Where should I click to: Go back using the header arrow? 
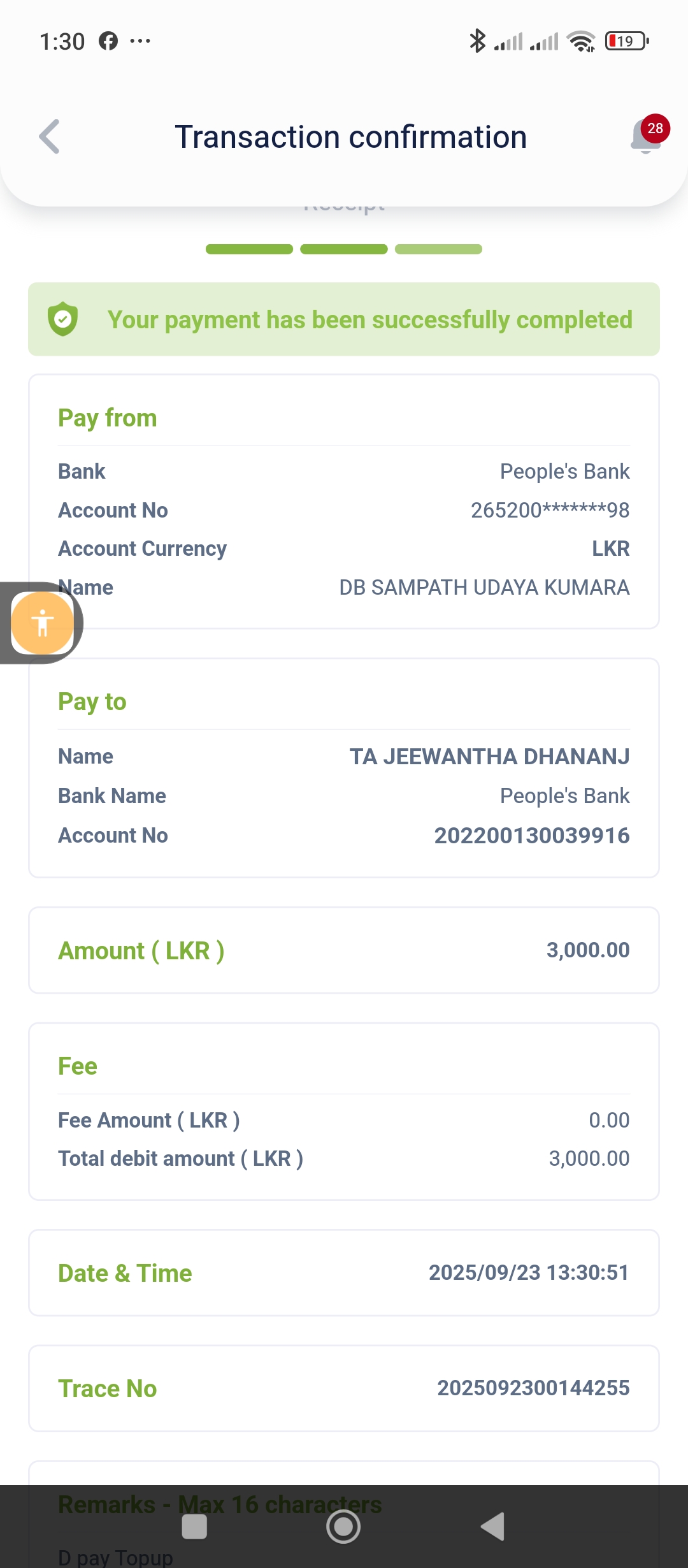50,136
